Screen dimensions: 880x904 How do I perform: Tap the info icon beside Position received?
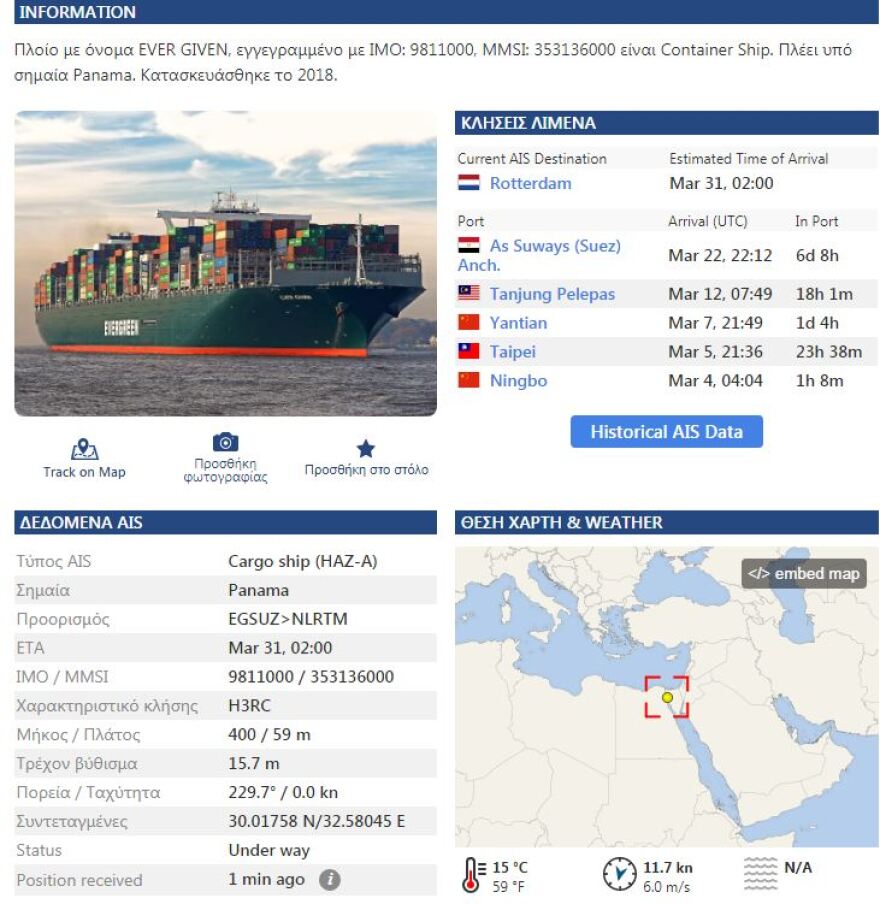click(330, 880)
